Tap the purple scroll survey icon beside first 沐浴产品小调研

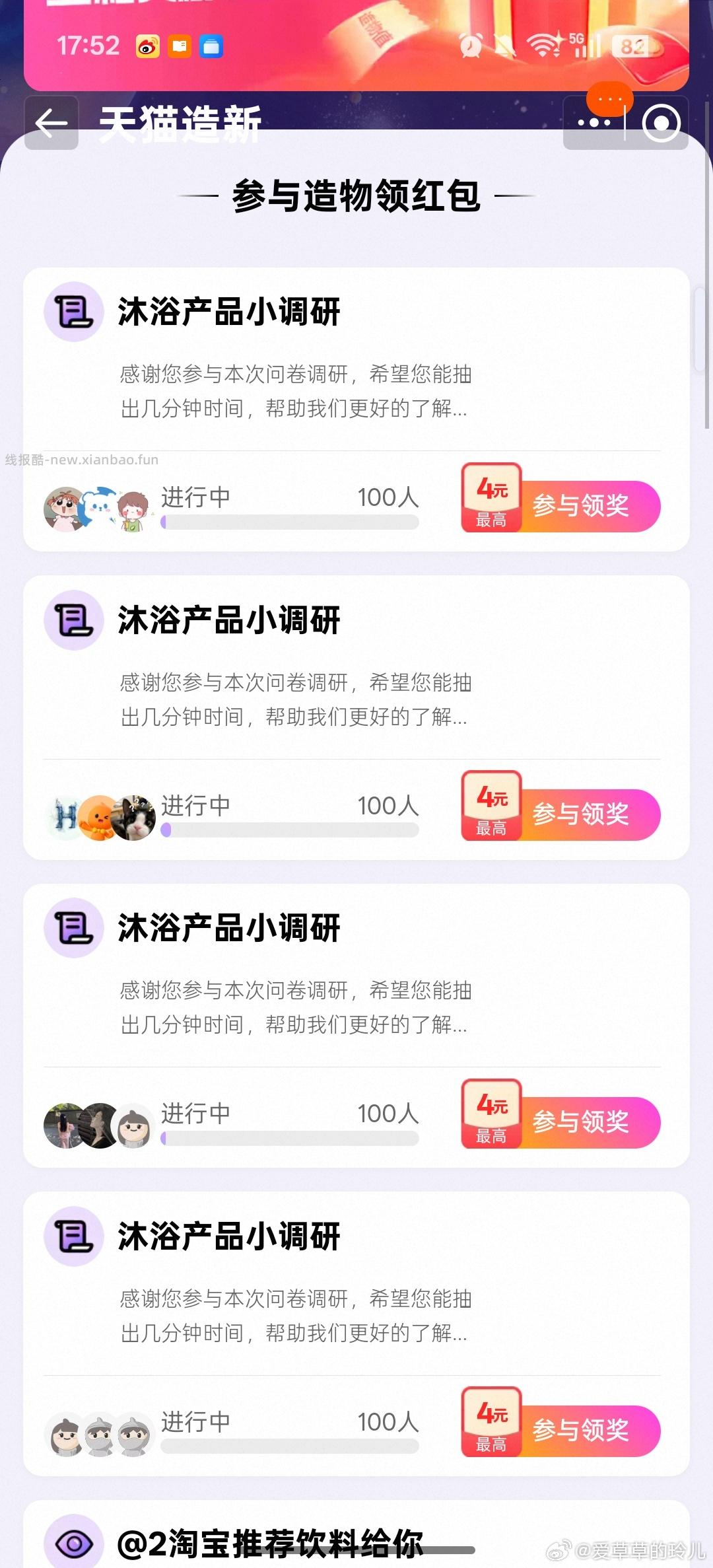point(73,311)
